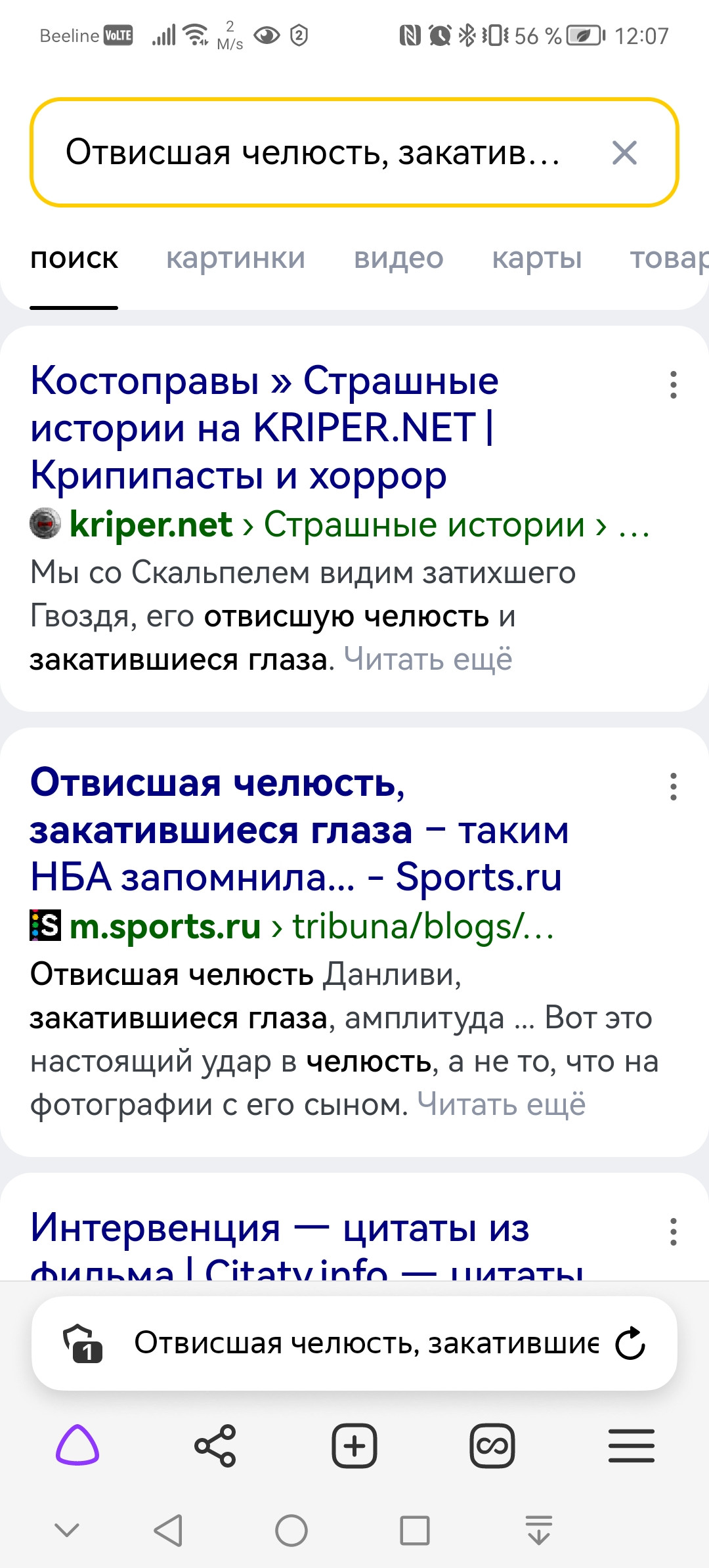Launch the Alice assistant icon

(77, 1445)
